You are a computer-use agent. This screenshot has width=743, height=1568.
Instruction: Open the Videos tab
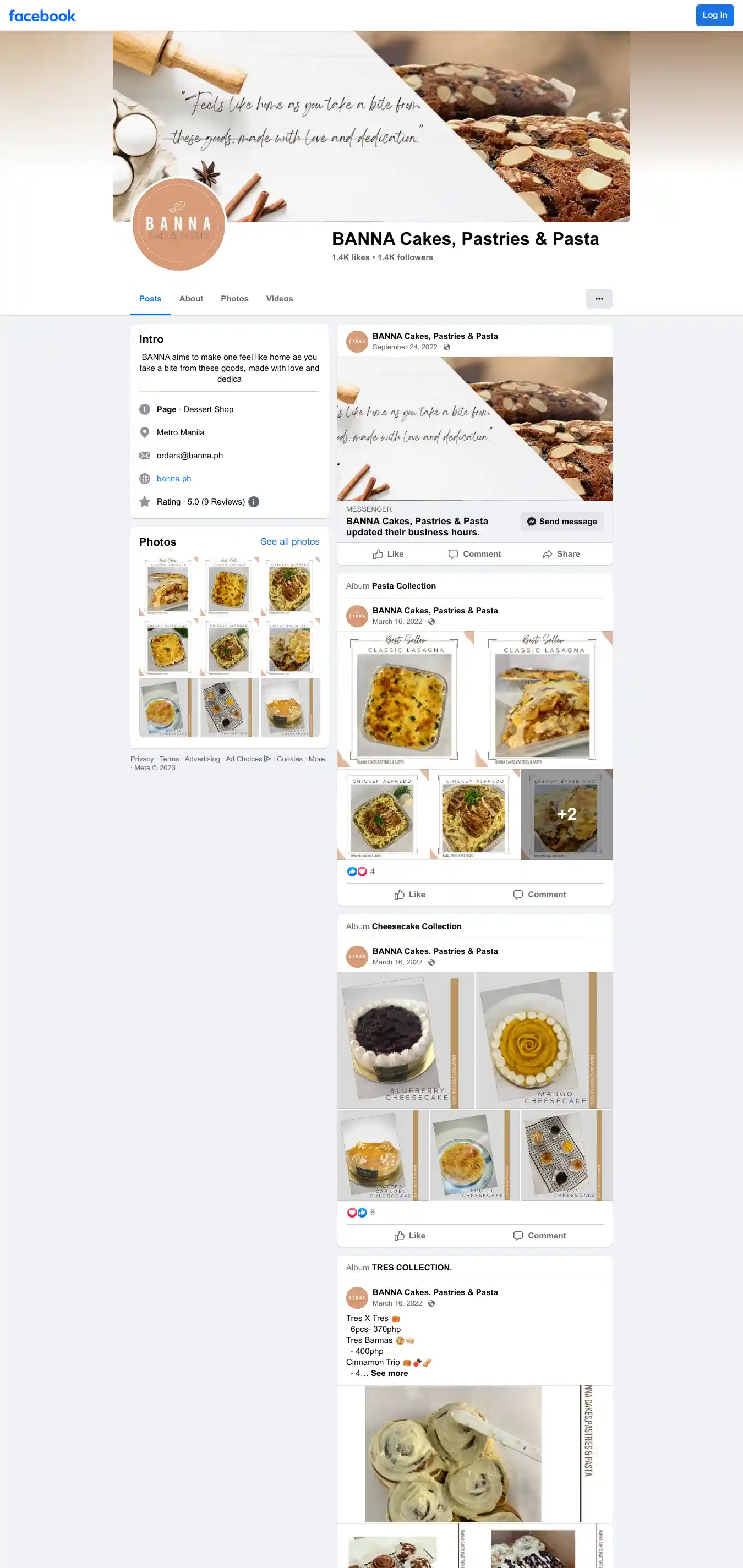pyautogui.click(x=279, y=299)
